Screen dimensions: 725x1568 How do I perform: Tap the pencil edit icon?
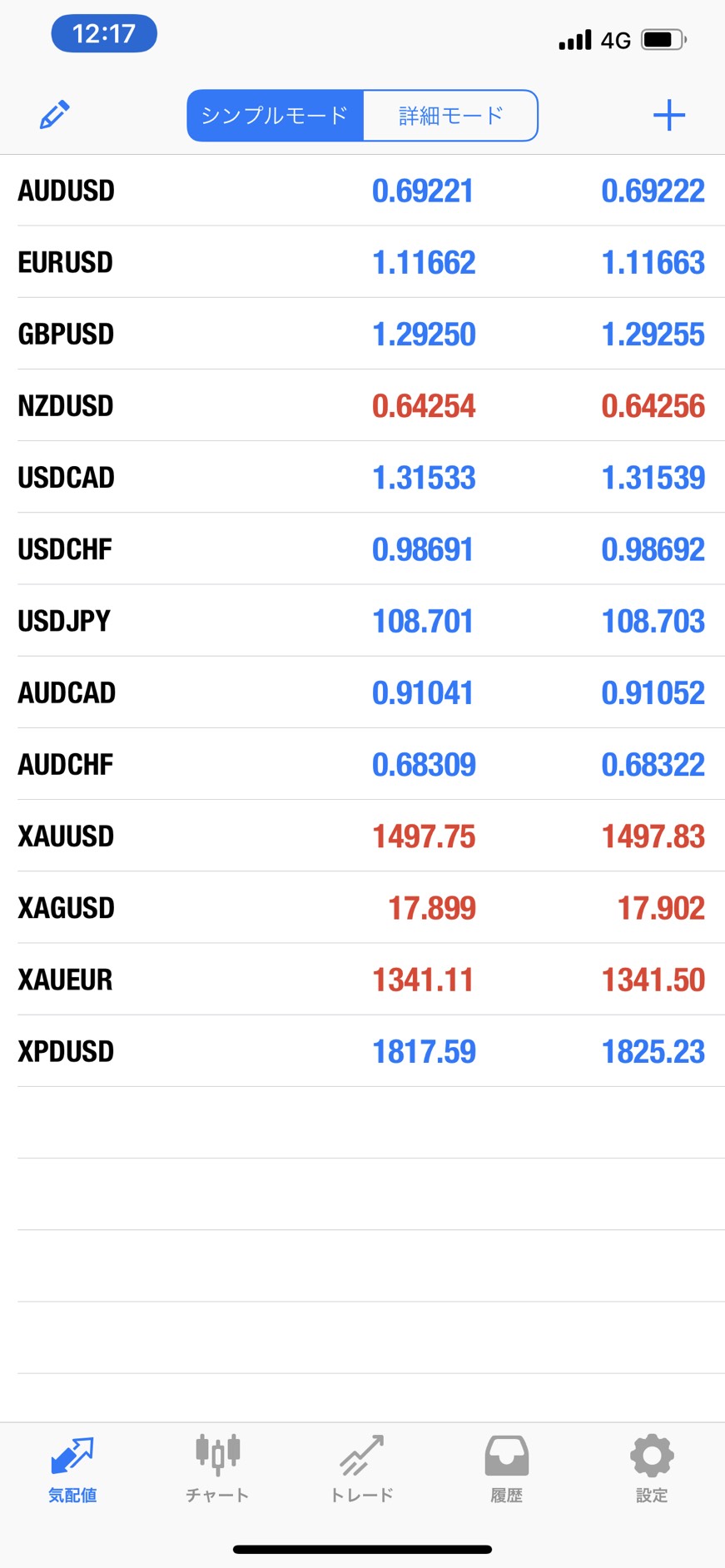tap(54, 115)
